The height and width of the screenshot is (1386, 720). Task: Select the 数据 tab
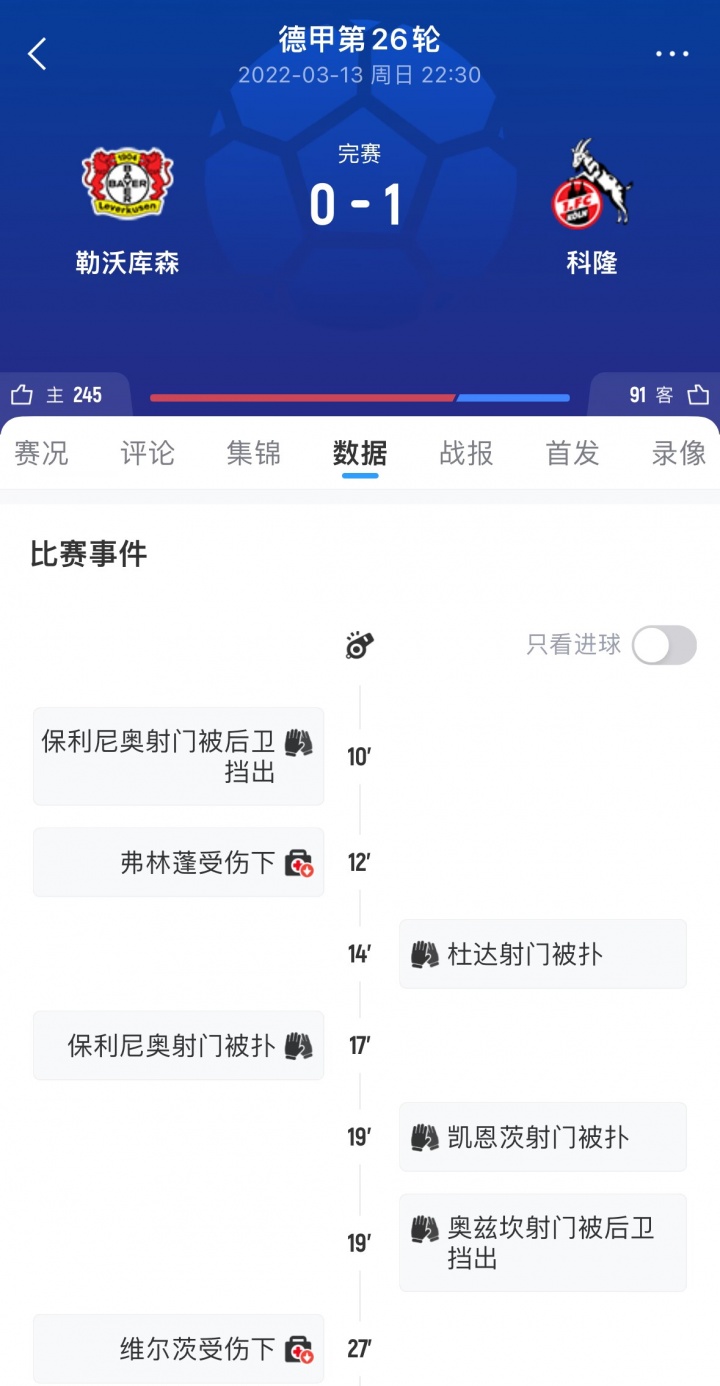coord(360,454)
